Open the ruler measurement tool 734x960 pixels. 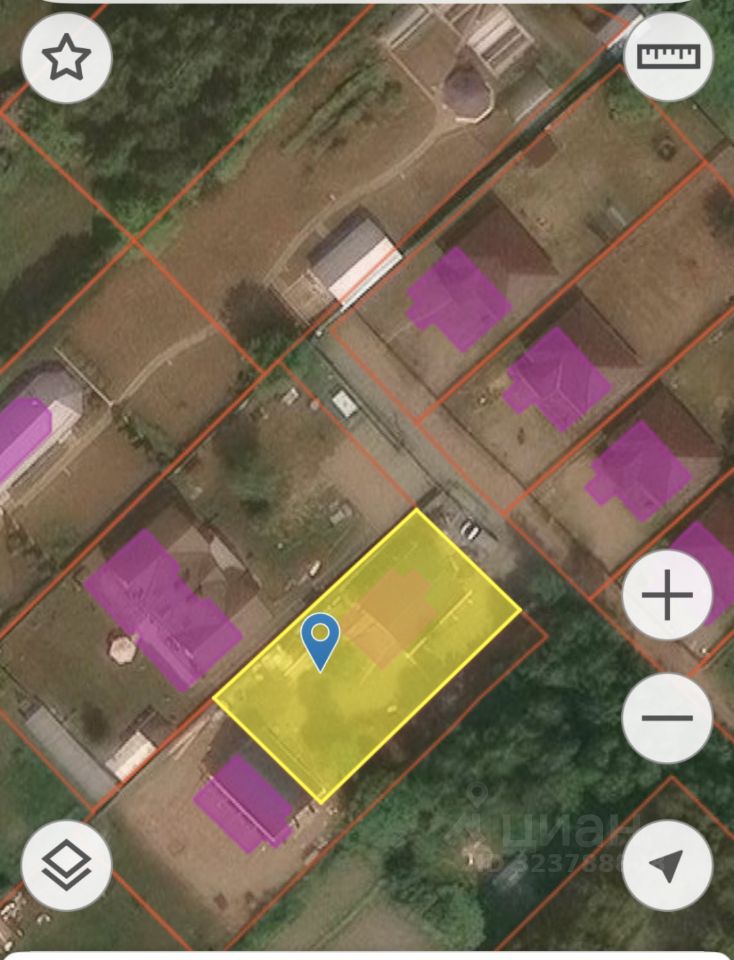[x=668, y=56]
